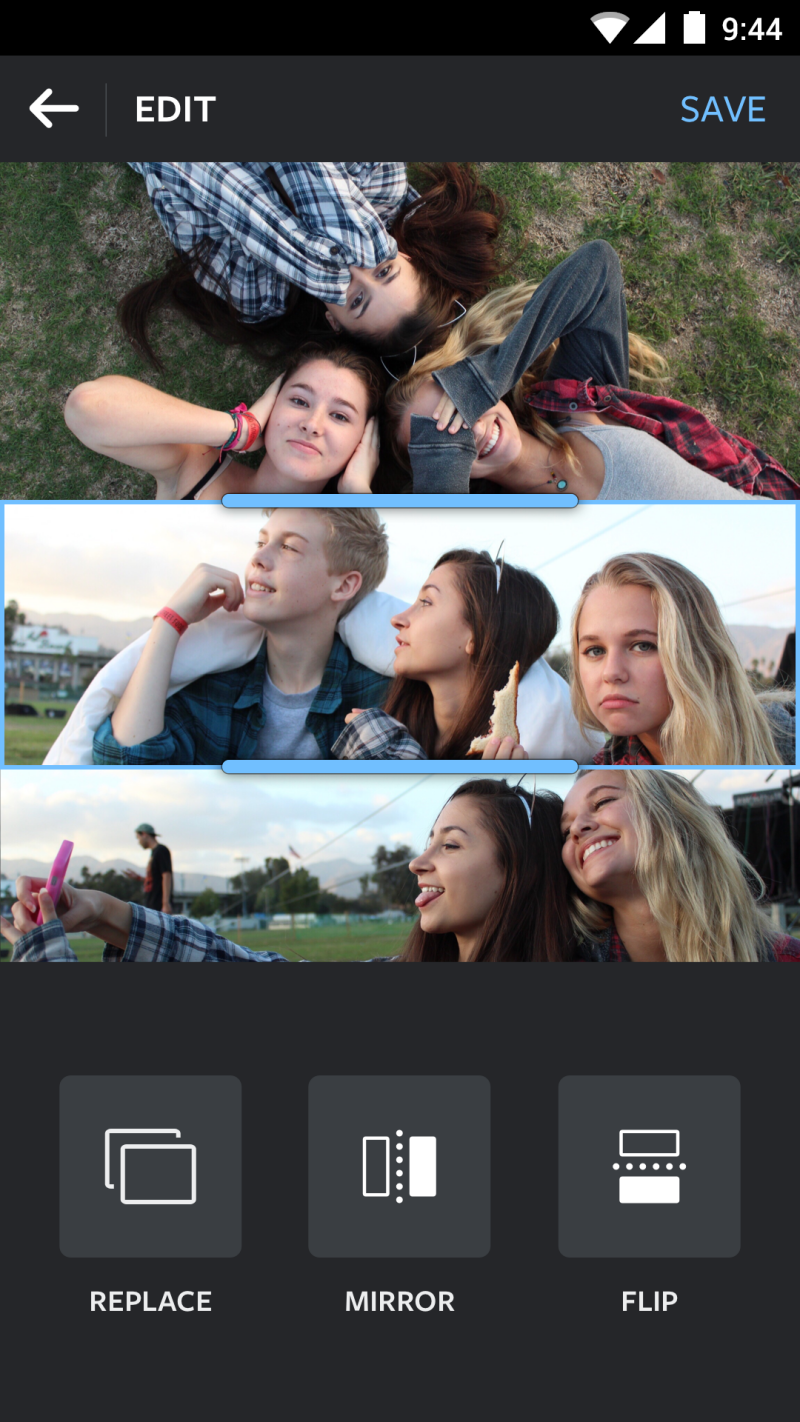Tap the top resize handle of selection

point(400,500)
